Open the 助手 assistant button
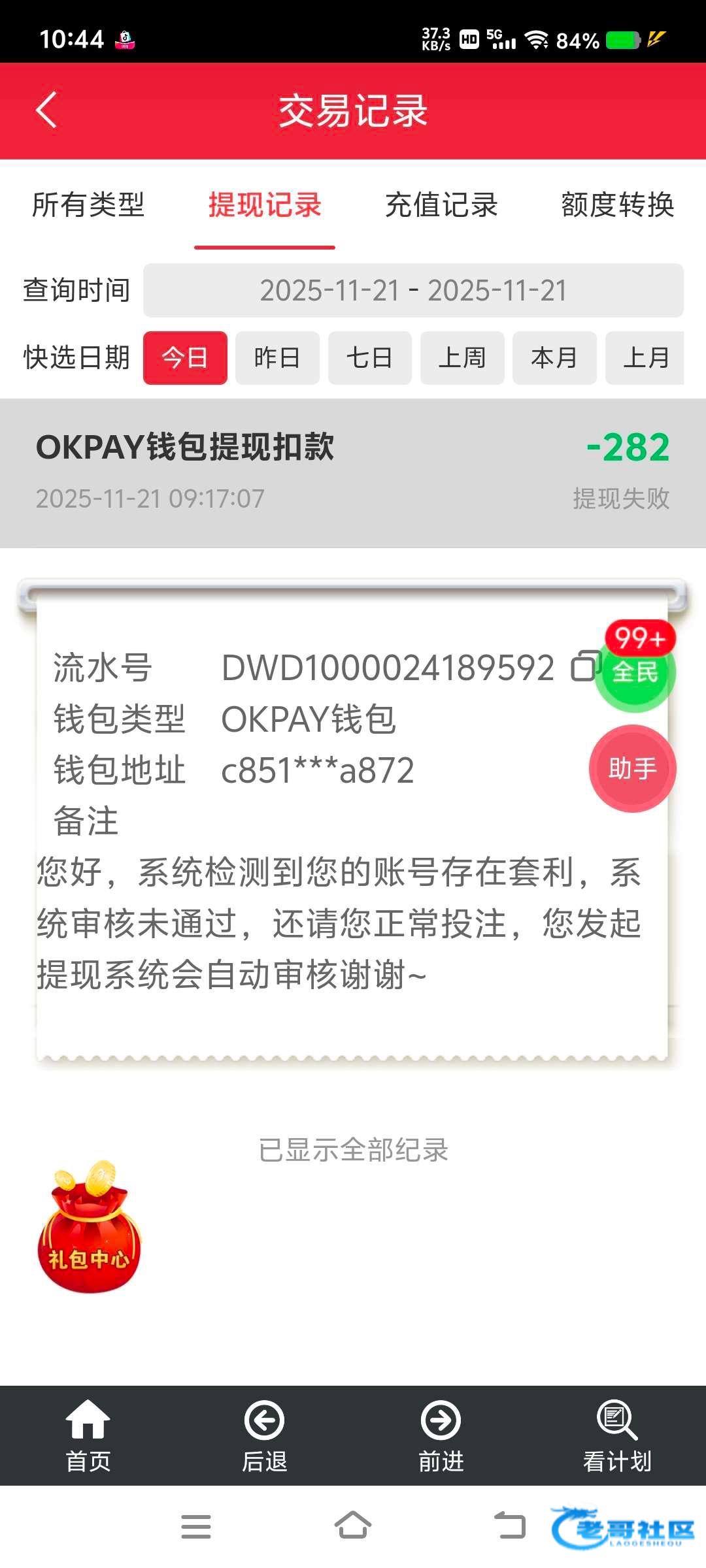This screenshot has height=1568, width=706. (x=632, y=768)
